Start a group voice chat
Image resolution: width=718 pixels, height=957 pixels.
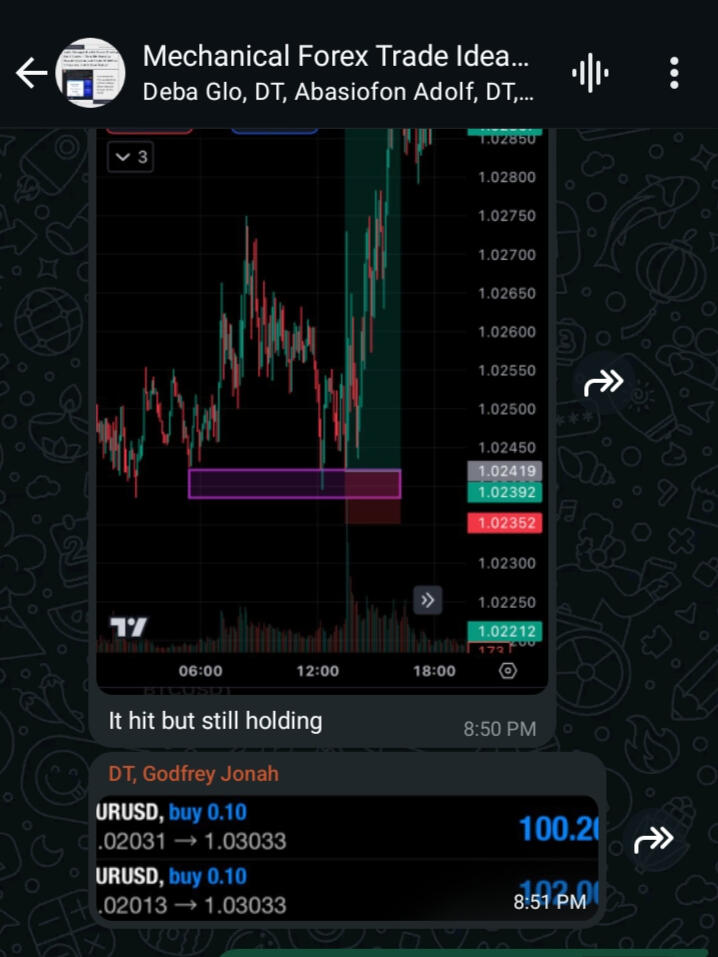tap(590, 72)
